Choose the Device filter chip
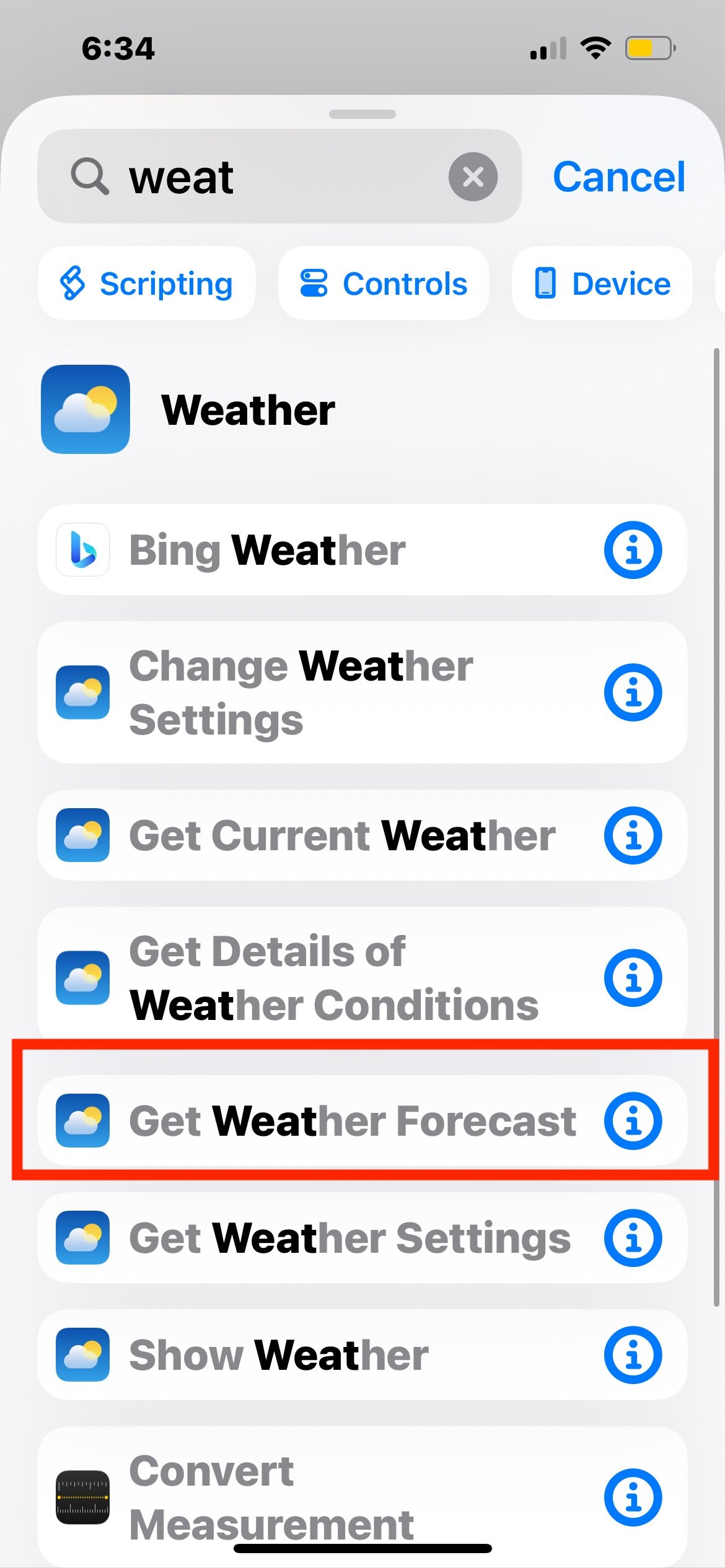725x1568 pixels. click(x=602, y=284)
